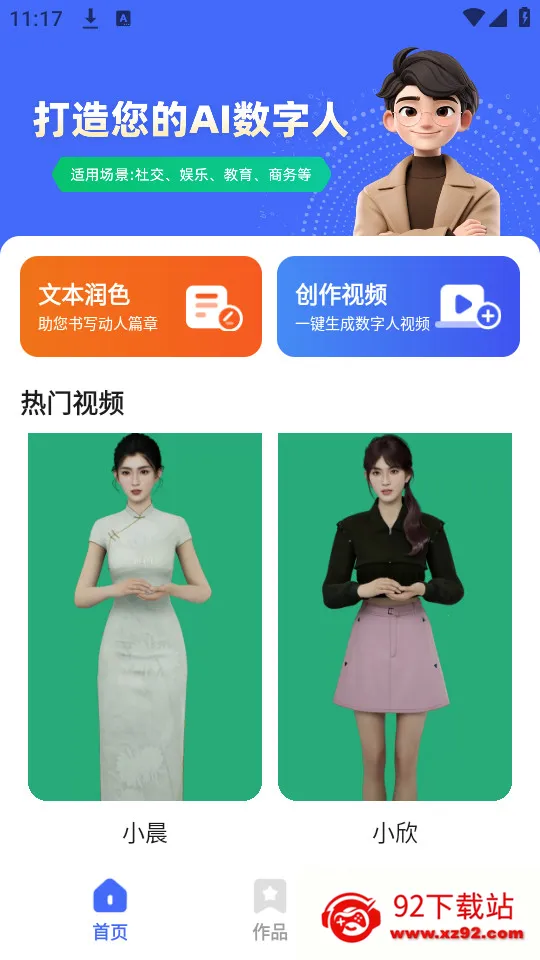Screen dimensions: 540x960
Task: Open the 文本润色 text polishing card
Action: pyautogui.click(x=141, y=306)
